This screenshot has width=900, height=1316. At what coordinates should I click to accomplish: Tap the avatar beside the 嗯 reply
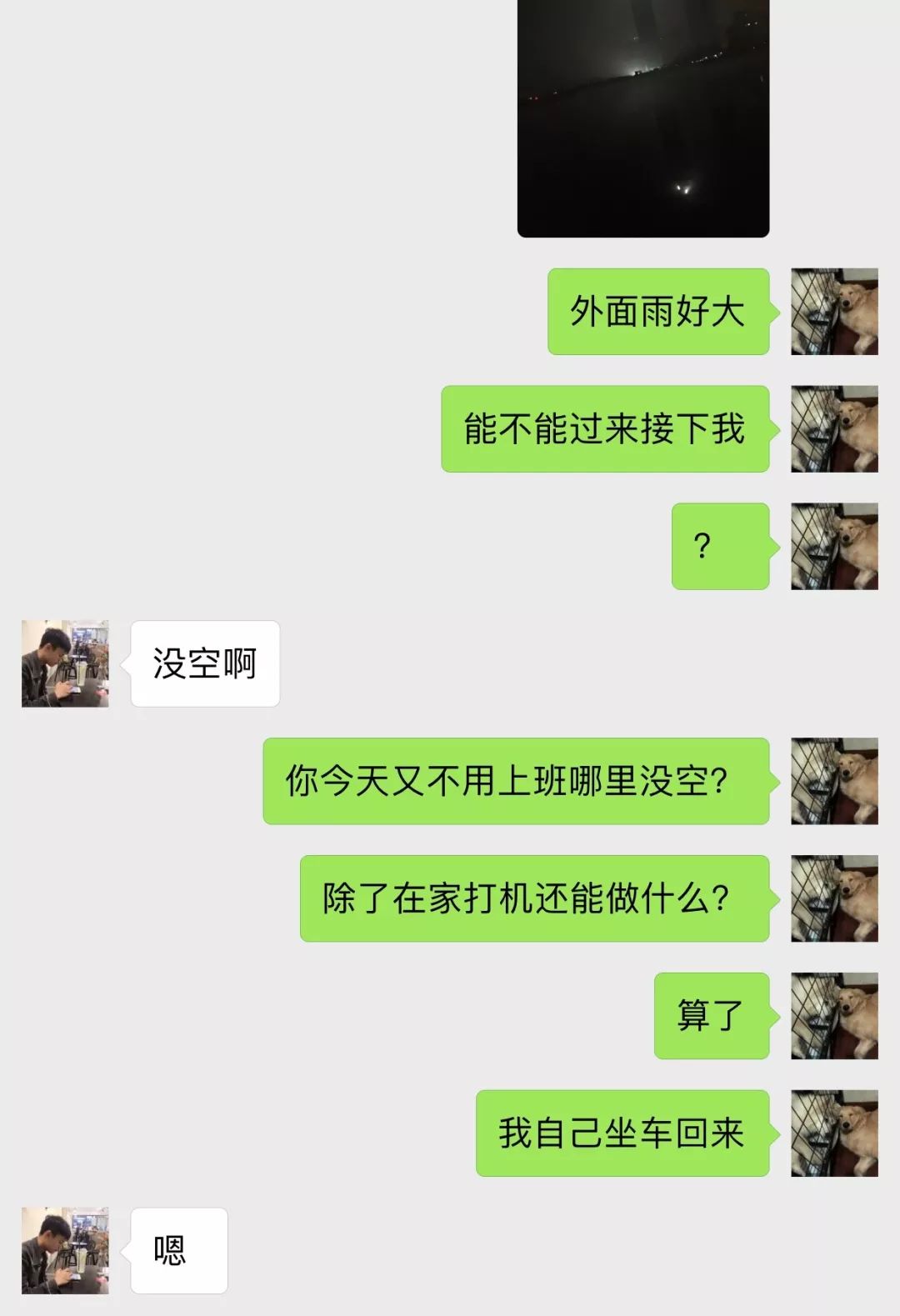[x=65, y=1250]
